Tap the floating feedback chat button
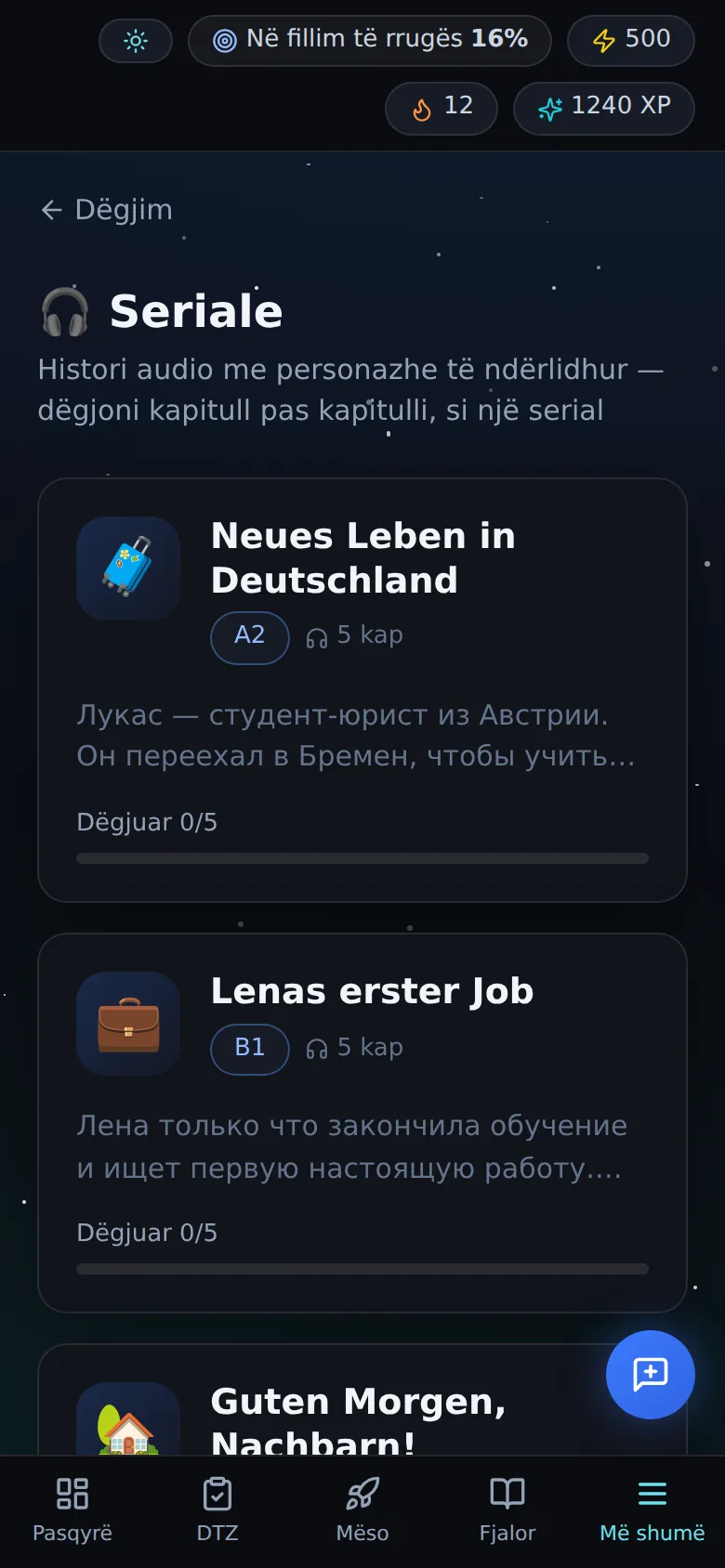This screenshot has width=725, height=1568. click(651, 1375)
